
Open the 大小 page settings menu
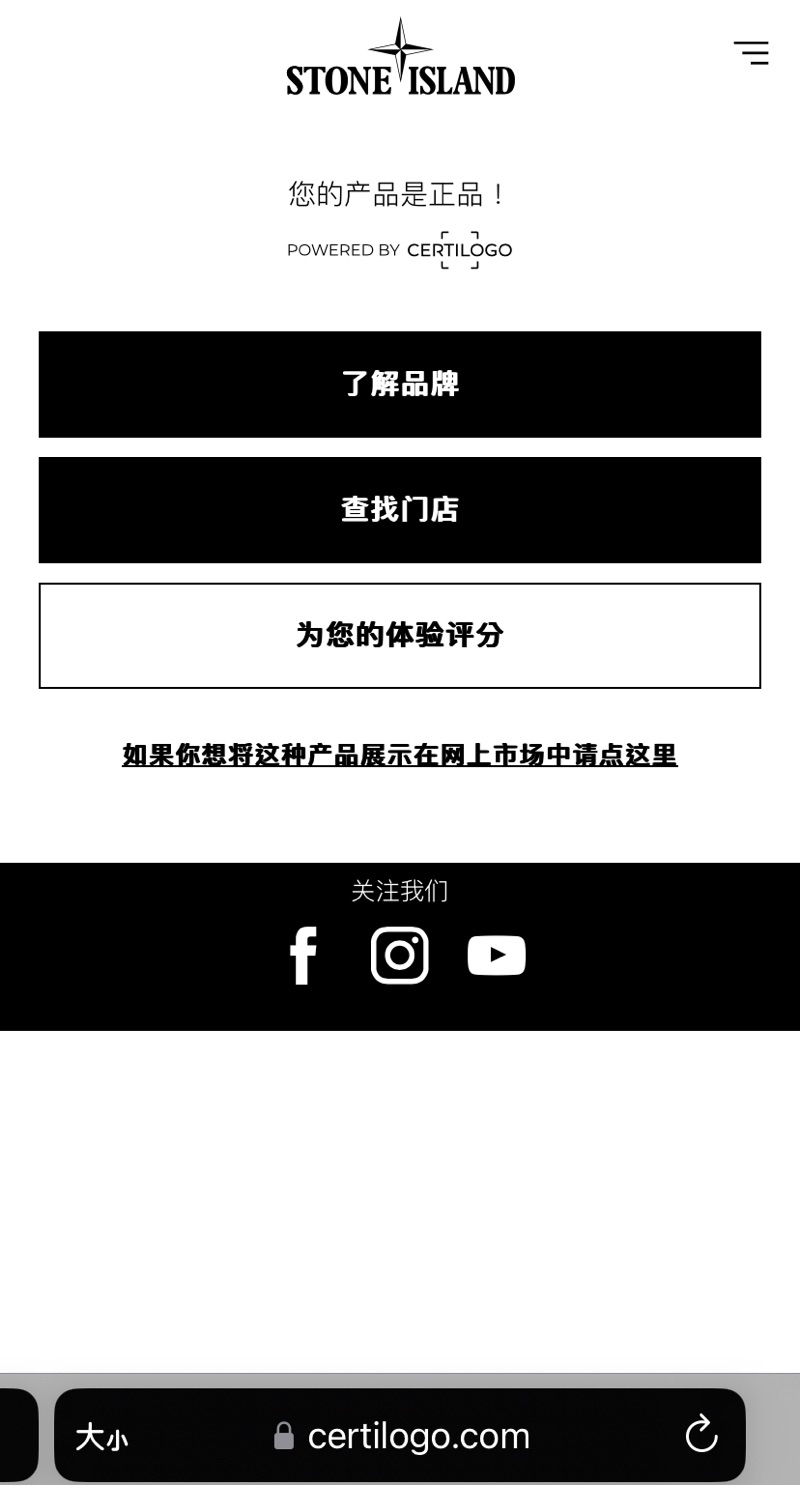click(102, 1437)
